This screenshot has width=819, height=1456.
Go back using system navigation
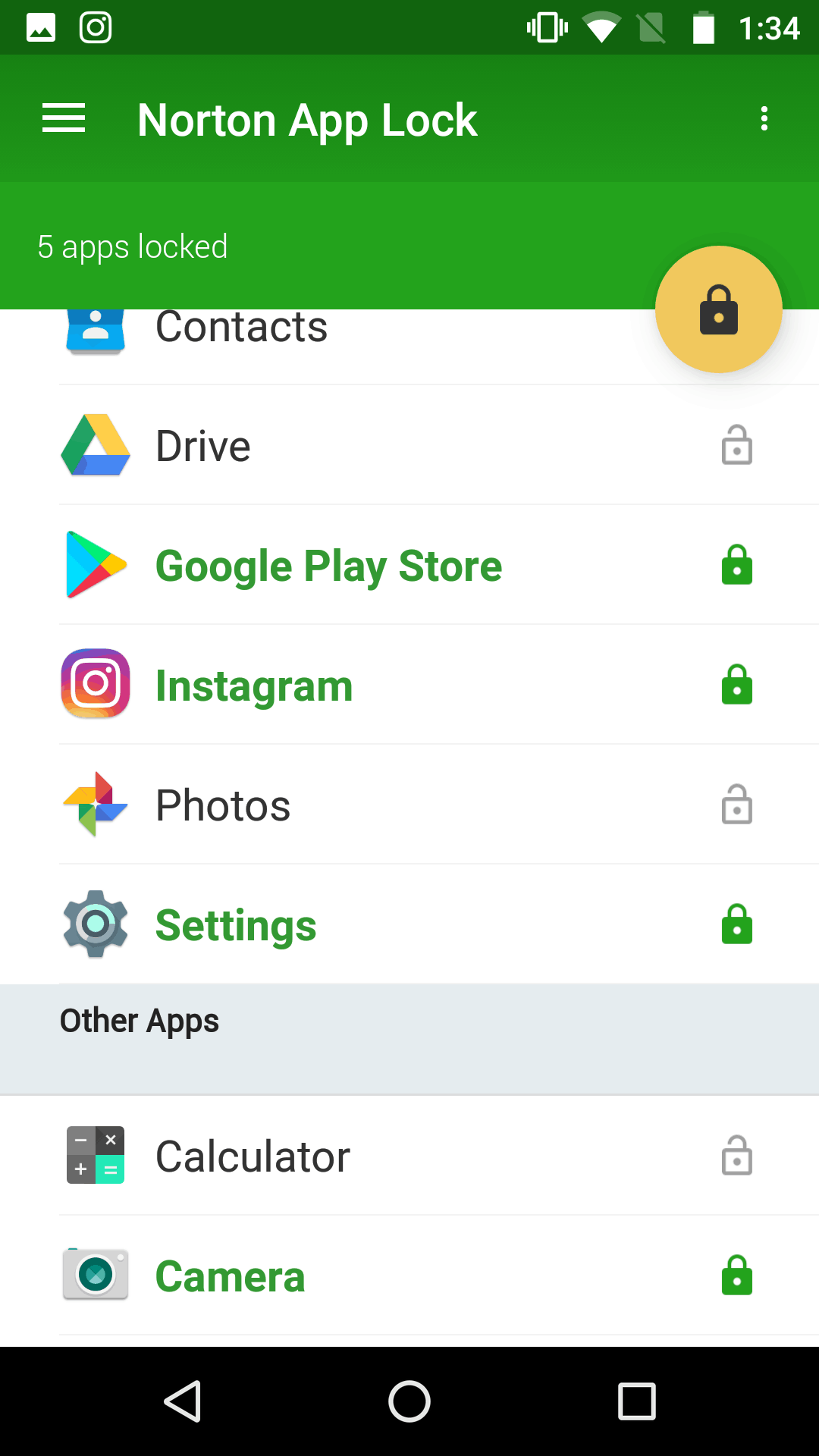pyautogui.click(x=183, y=1401)
